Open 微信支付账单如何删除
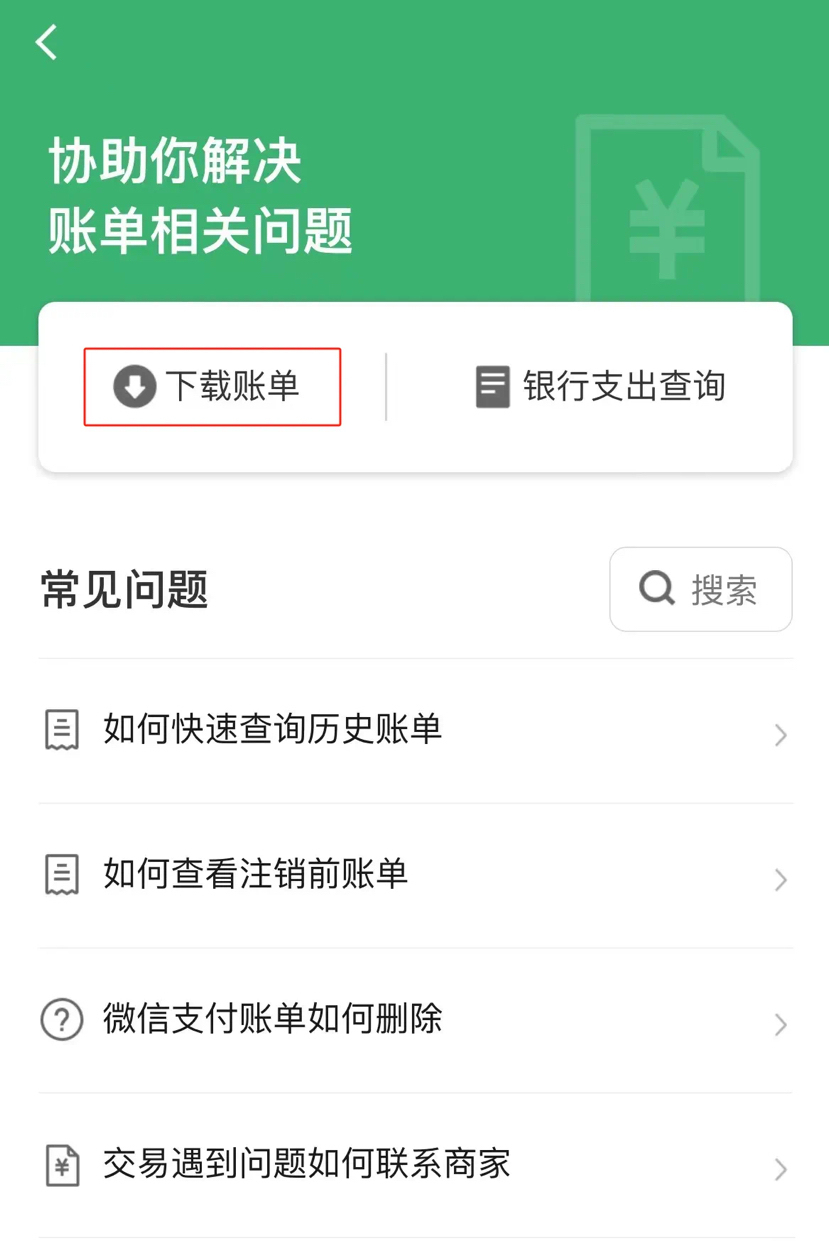829x1246 pixels. click(414, 1020)
